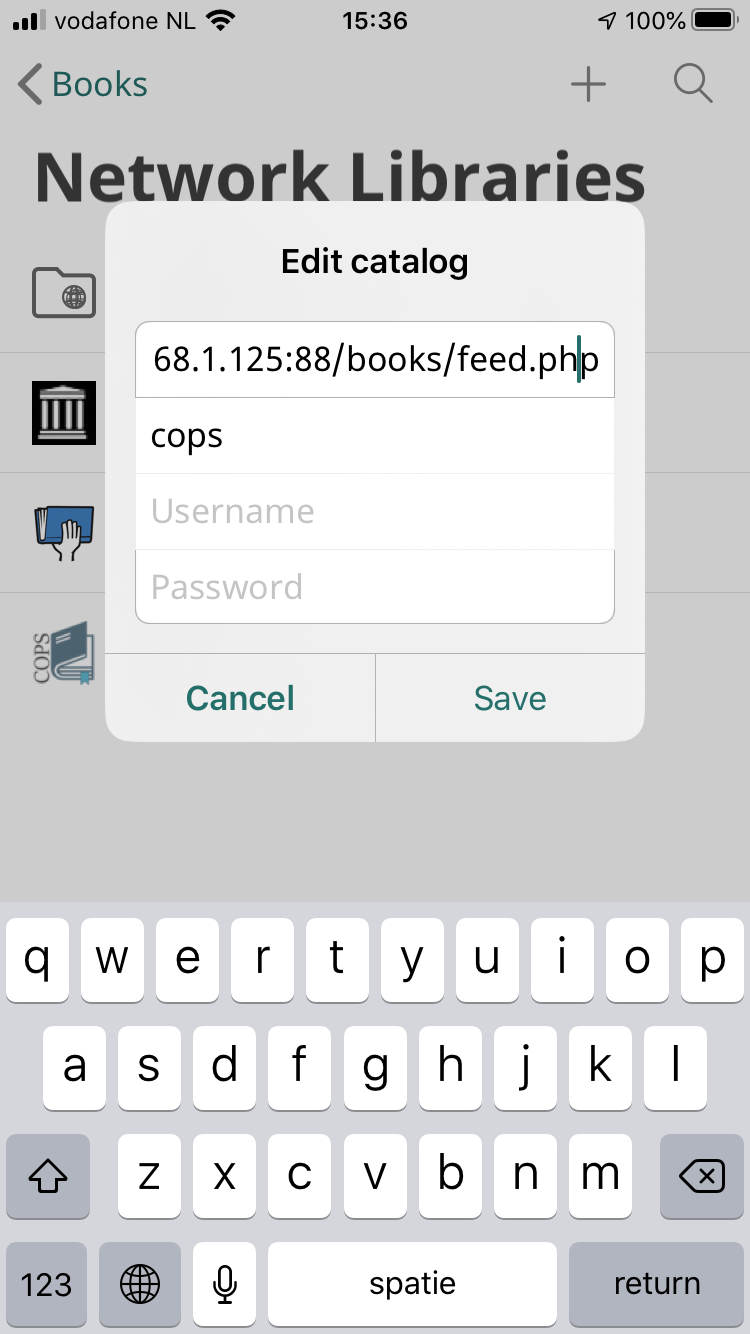This screenshot has width=750, height=1334.
Task: Save the edited catalog
Action: pos(510,698)
